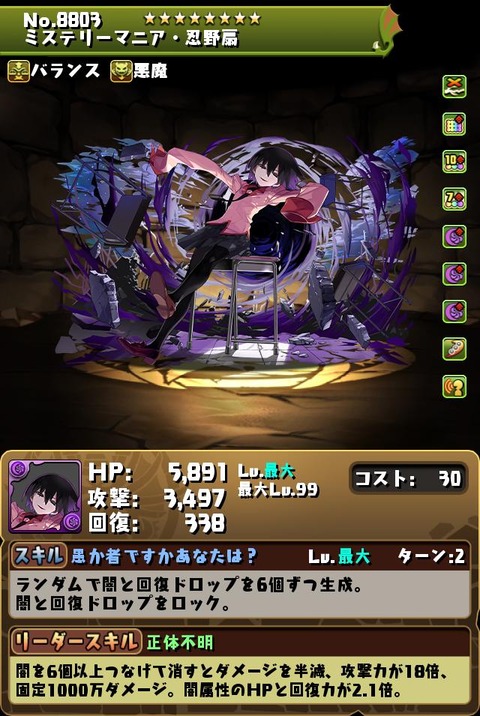480x716 pixels.
Task: Open the 10-combo enhance awakening icon
Action: [454, 162]
